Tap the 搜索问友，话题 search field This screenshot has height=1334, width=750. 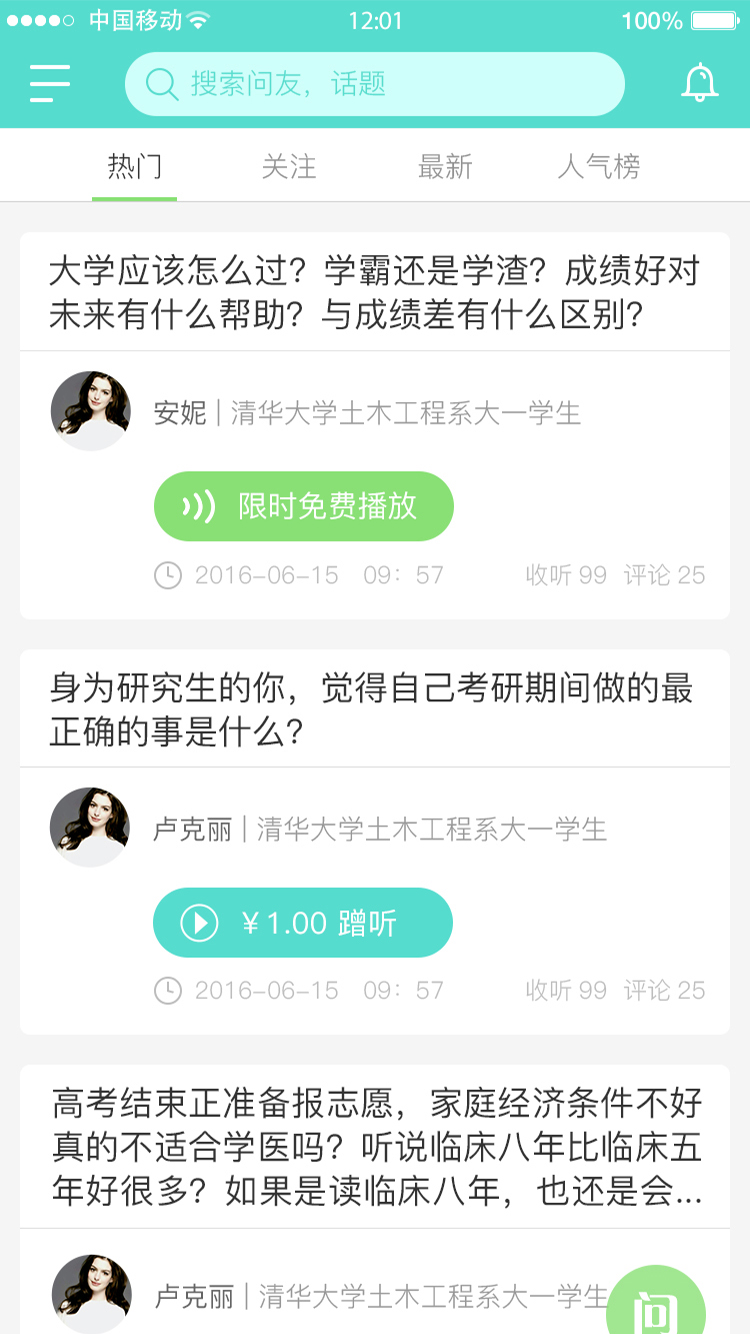pos(374,83)
